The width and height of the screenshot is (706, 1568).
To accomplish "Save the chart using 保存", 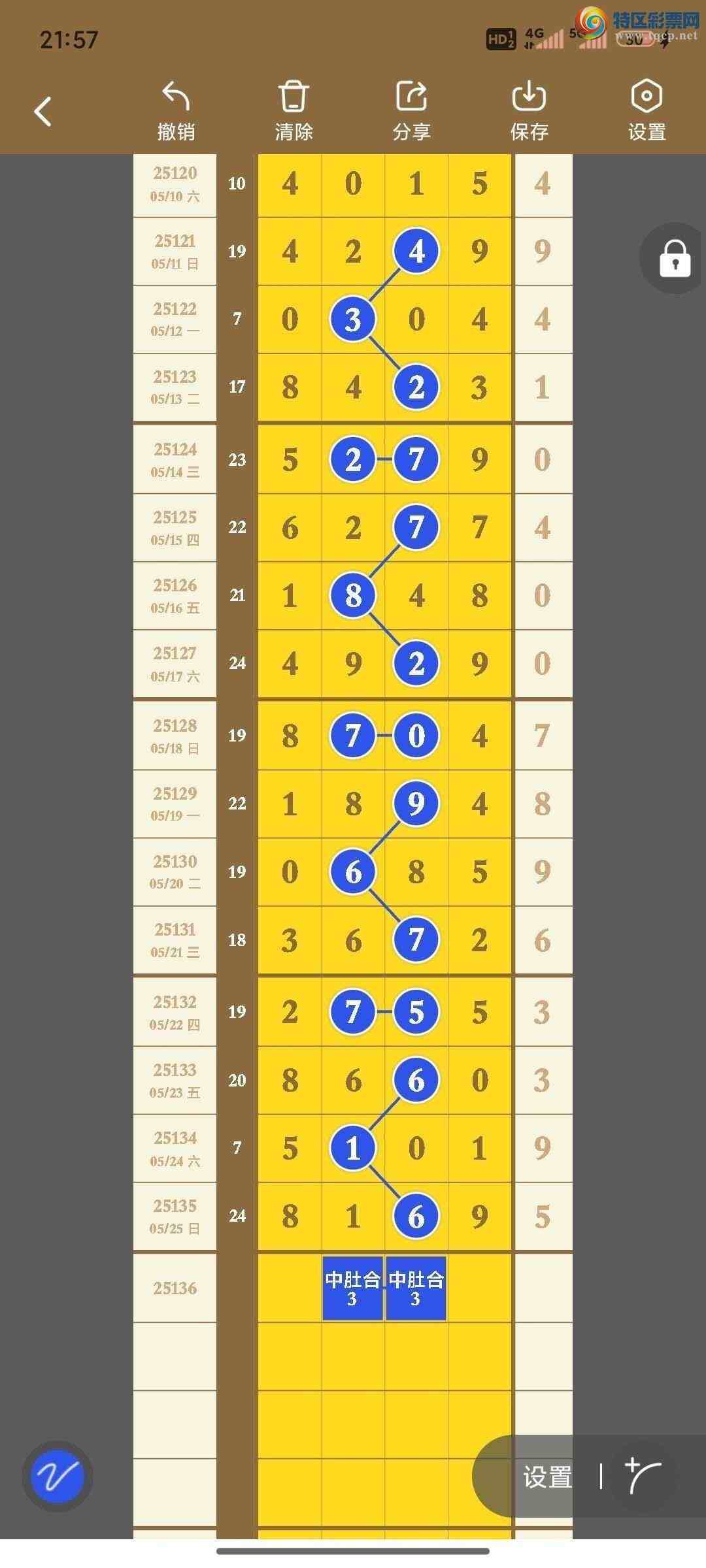I will point(529,111).
